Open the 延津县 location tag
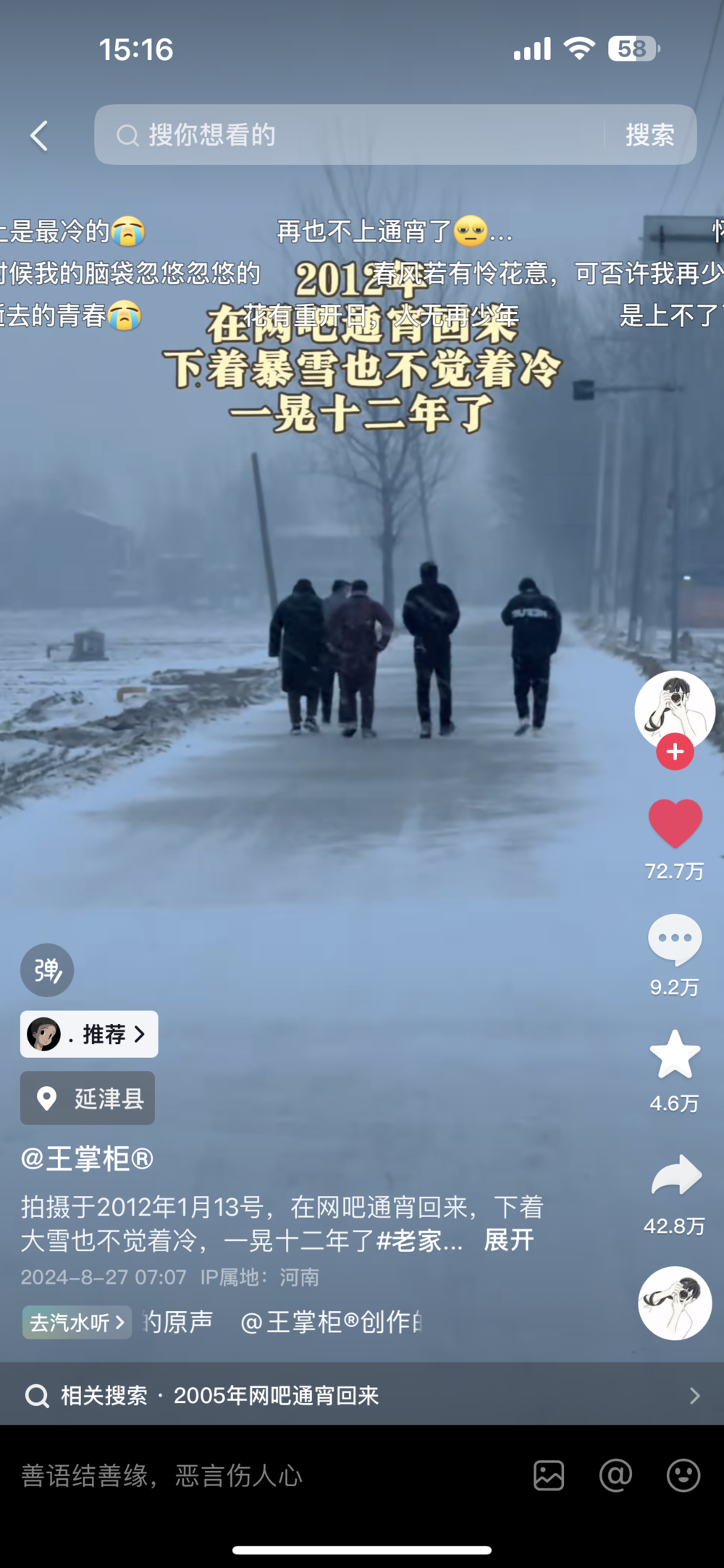Screen dimensions: 724x1568 click(88, 1098)
